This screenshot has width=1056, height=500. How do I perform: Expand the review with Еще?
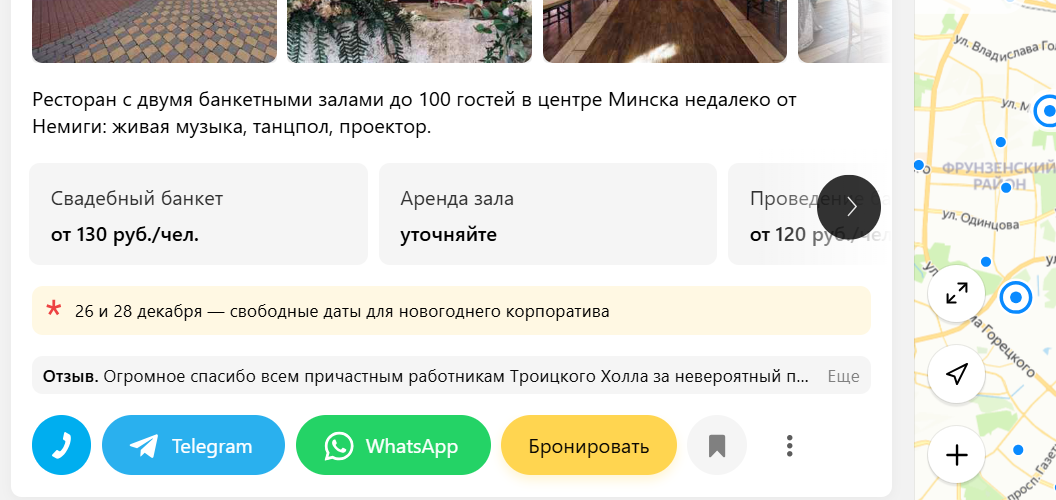(x=843, y=376)
